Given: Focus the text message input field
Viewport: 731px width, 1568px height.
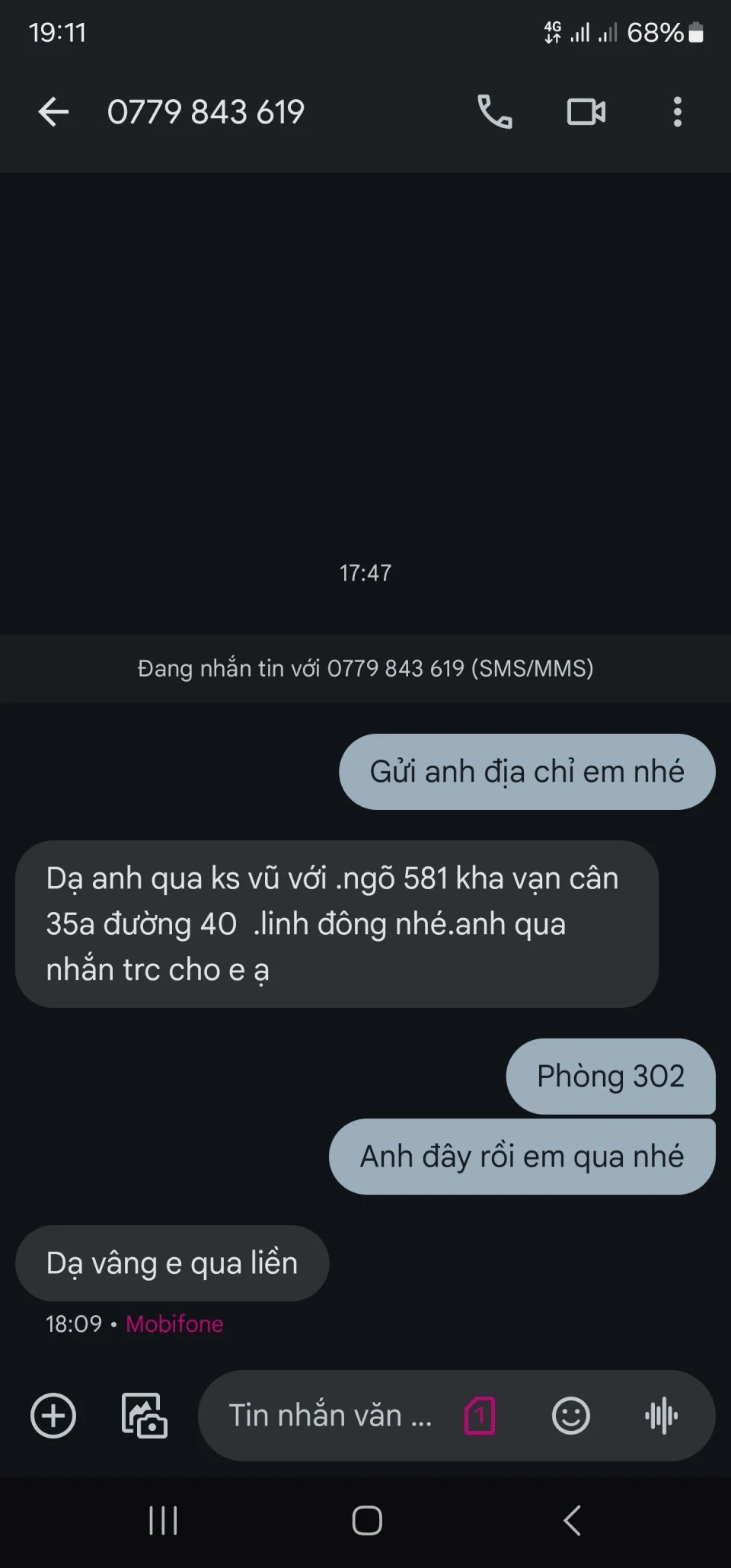Looking at the screenshot, I should [x=330, y=1416].
